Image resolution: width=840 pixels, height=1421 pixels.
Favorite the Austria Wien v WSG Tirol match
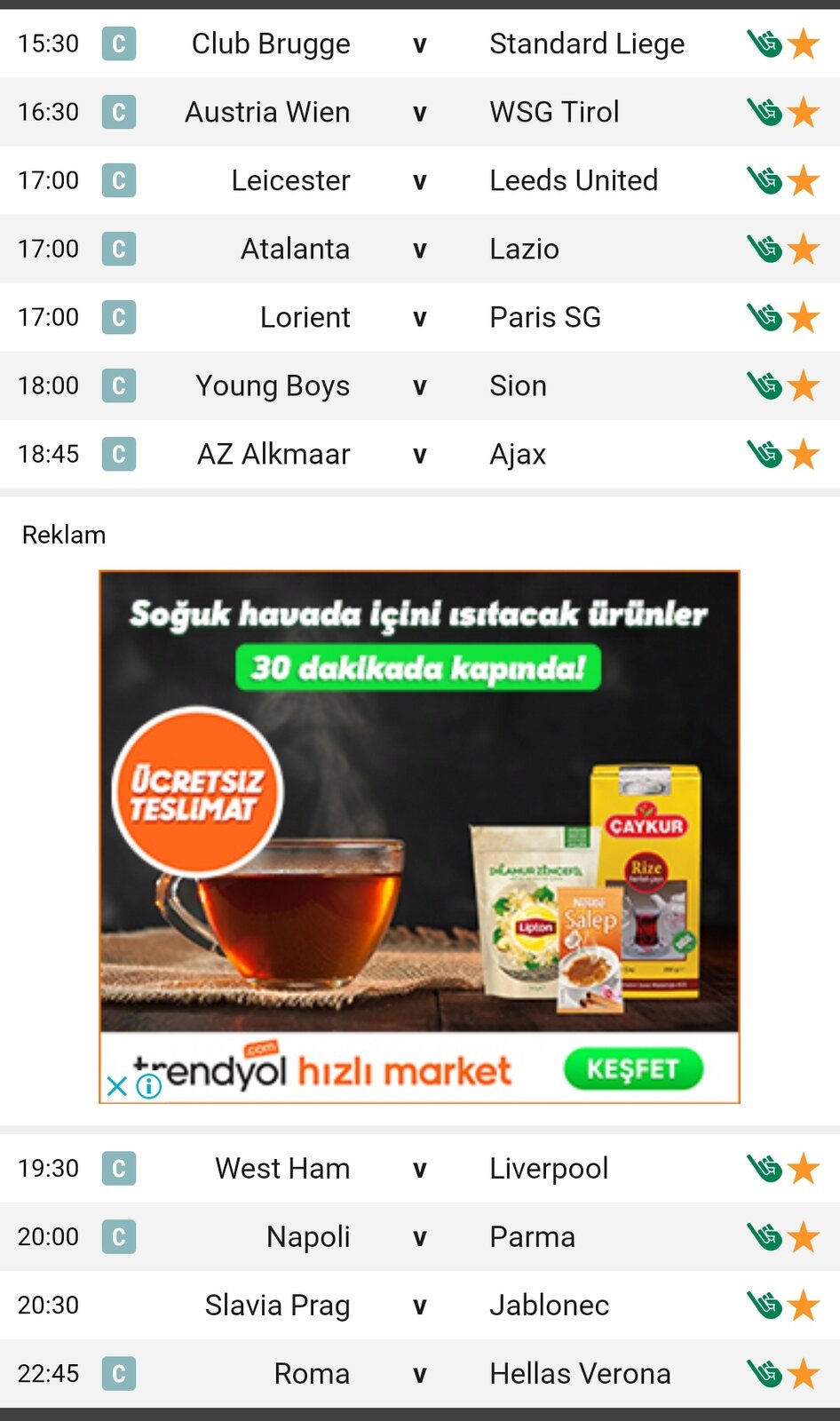coord(804,113)
